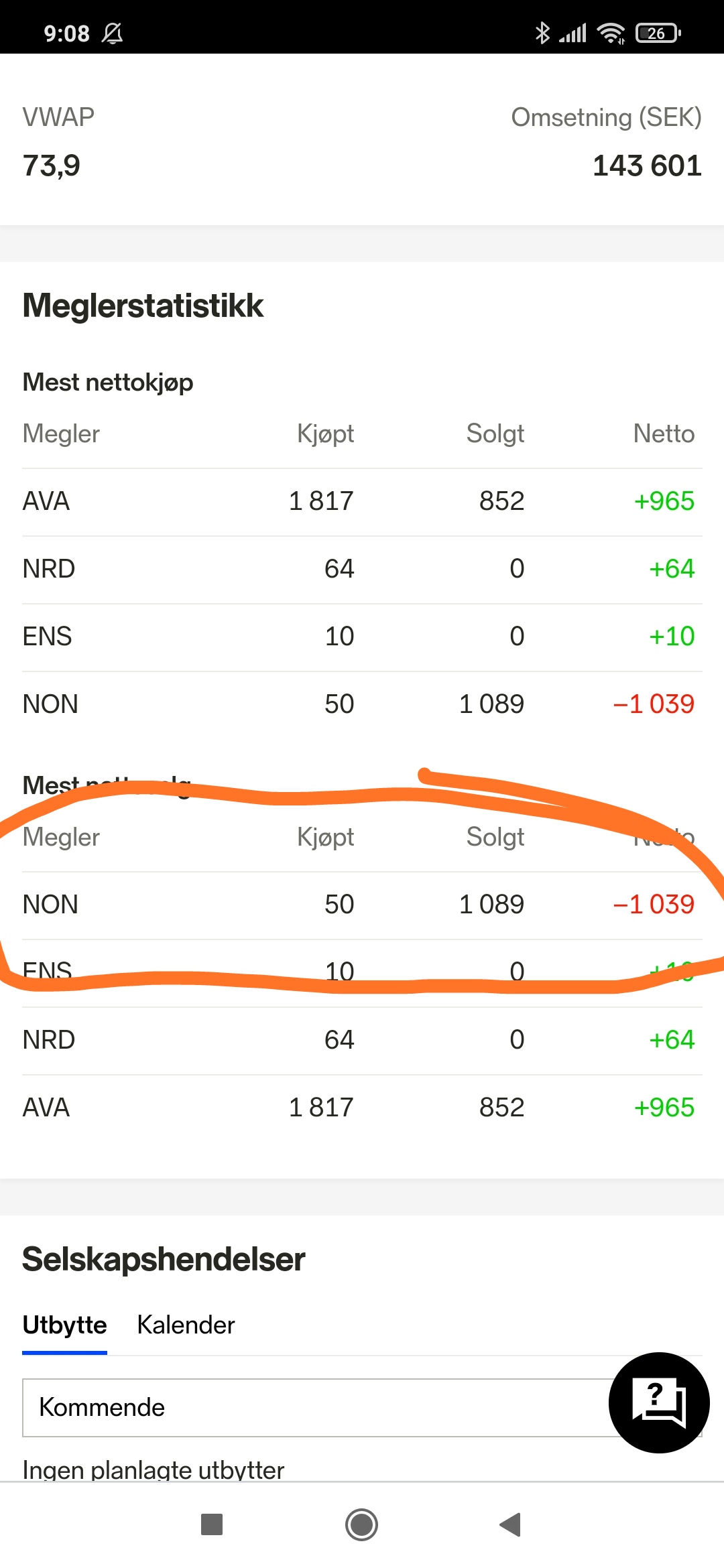
Task: Open the chat help button
Action: [659, 1402]
